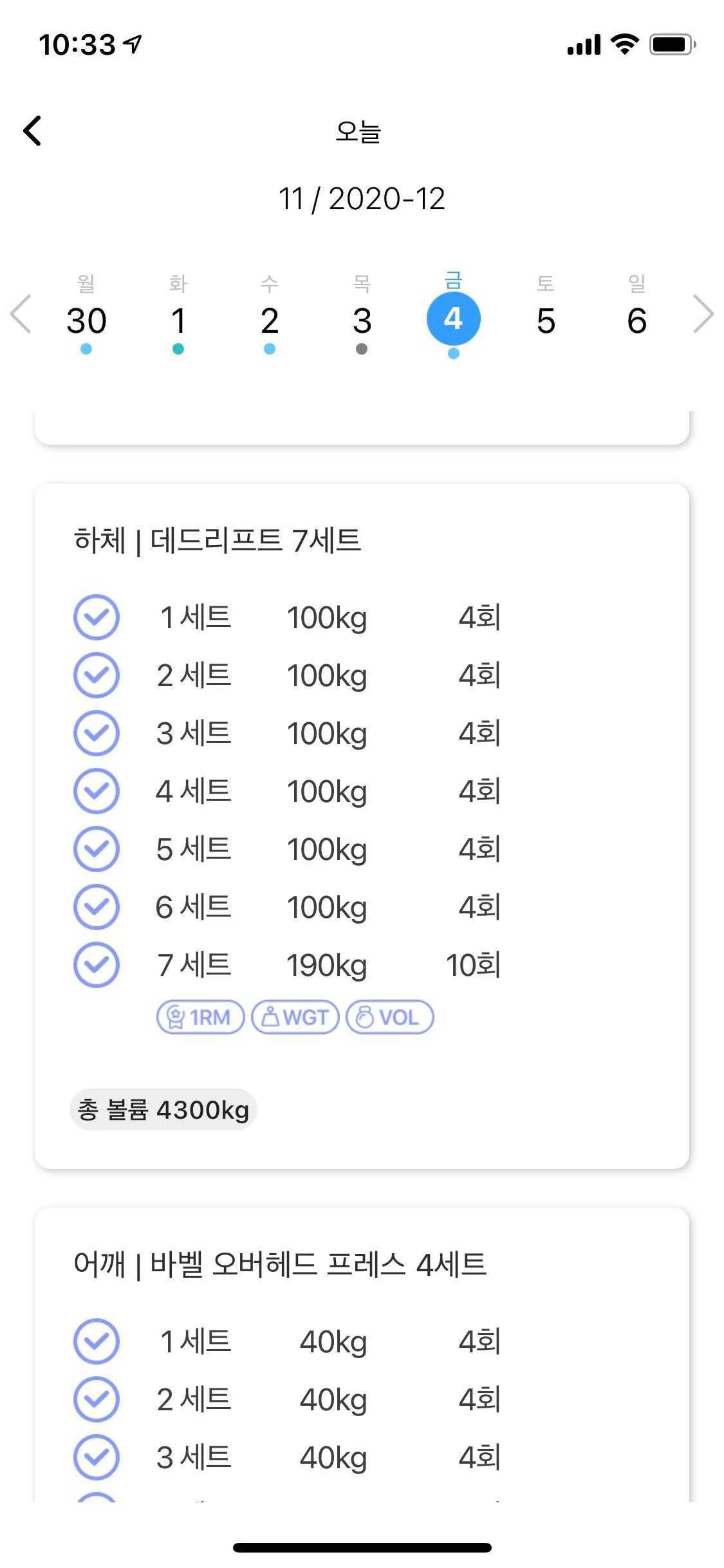Show the previous week in the calendar
This screenshot has width=724, height=1568.
[x=21, y=314]
